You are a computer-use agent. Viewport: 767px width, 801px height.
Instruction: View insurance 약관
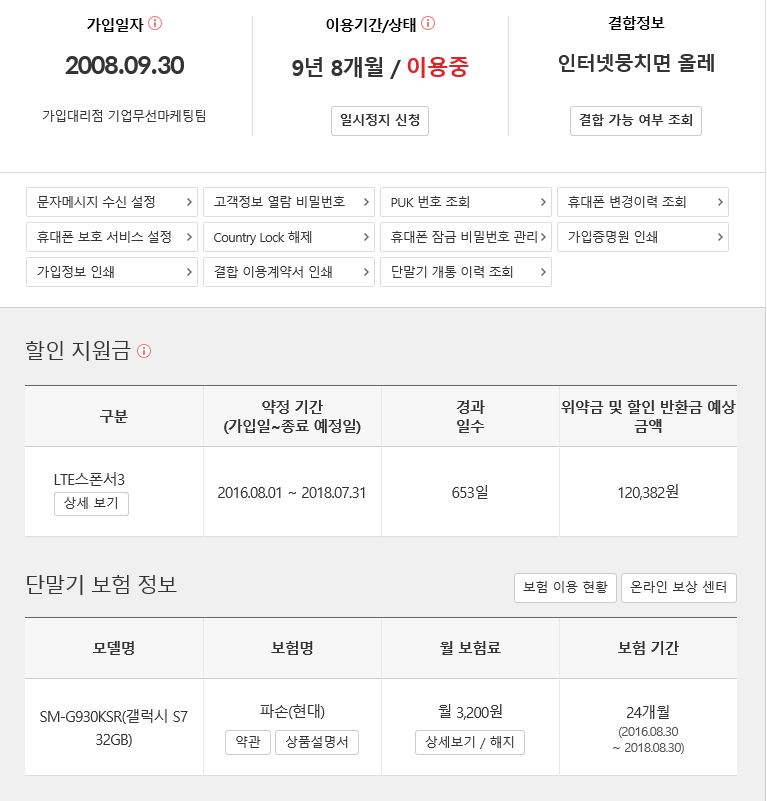tap(248, 742)
